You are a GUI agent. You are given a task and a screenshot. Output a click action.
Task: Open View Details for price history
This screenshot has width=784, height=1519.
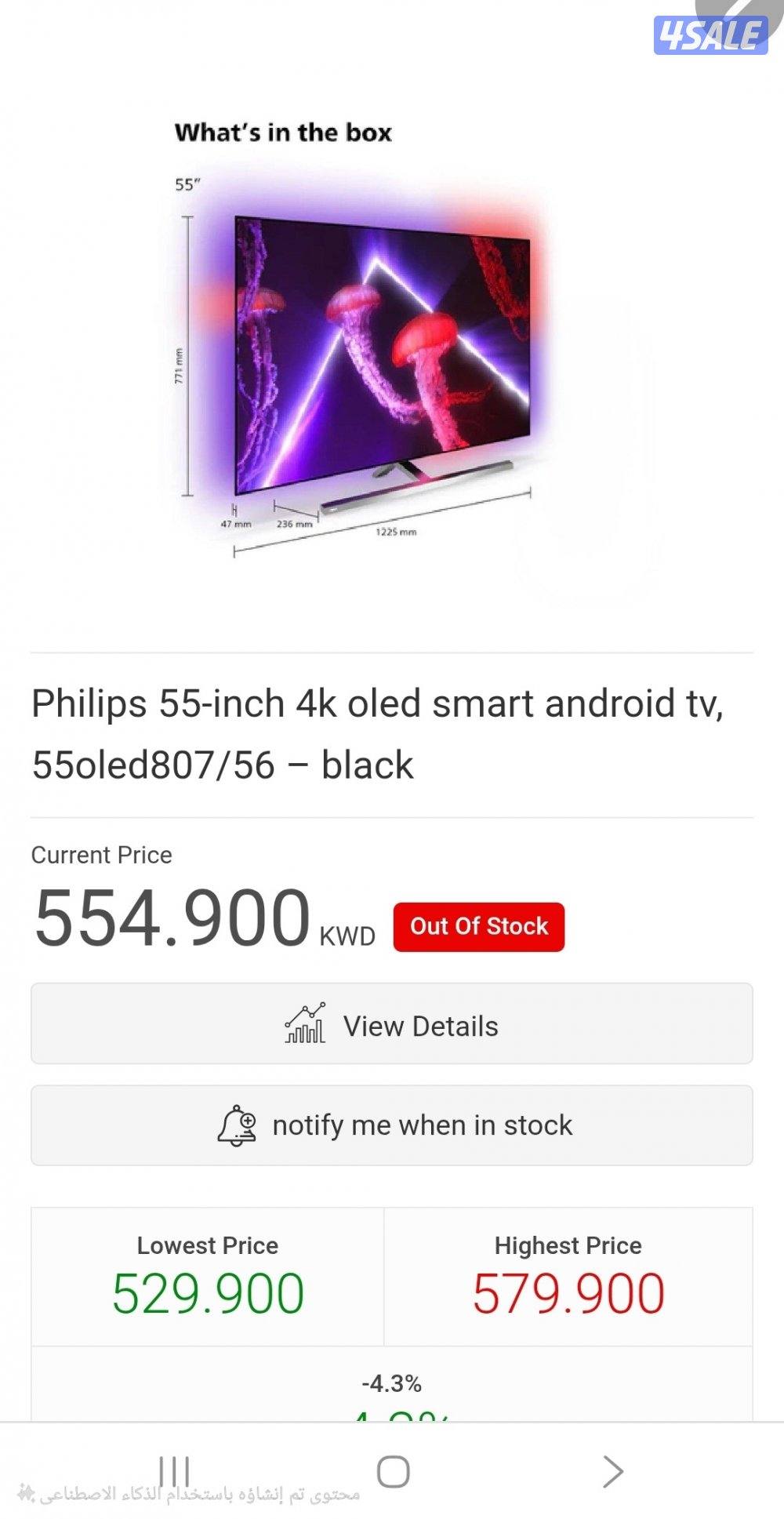[392, 1024]
